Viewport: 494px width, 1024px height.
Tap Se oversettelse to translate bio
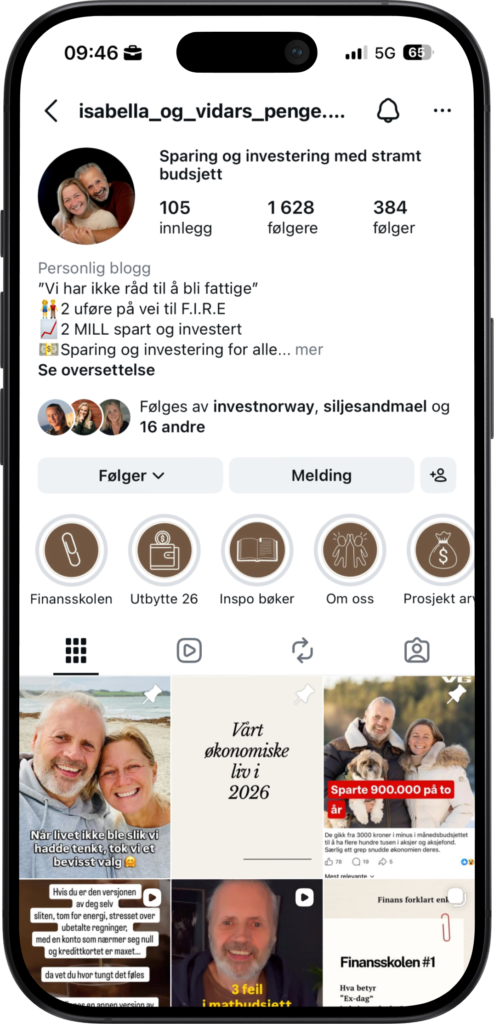96,370
